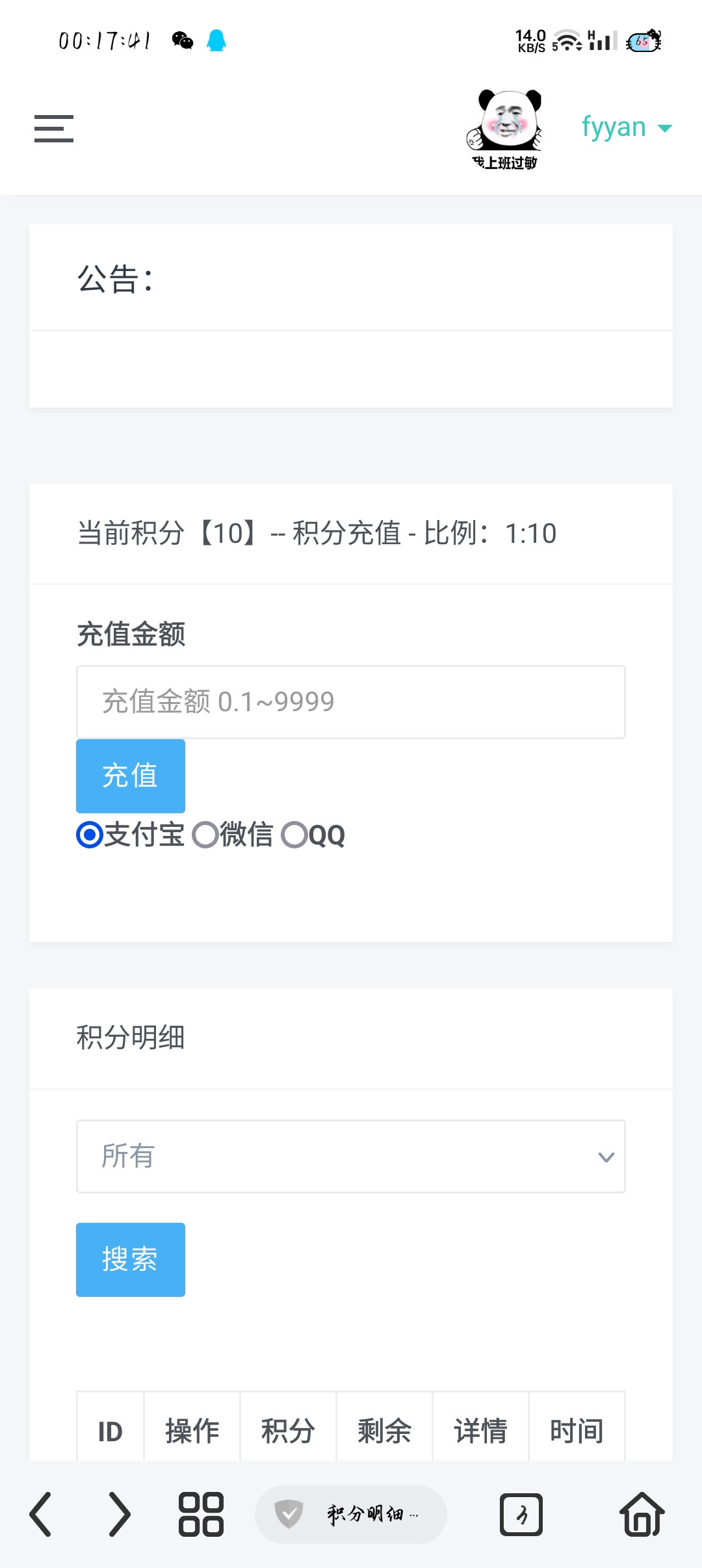The height and width of the screenshot is (1568, 702).
Task: Click the browser forward arrow
Action: [x=120, y=1515]
